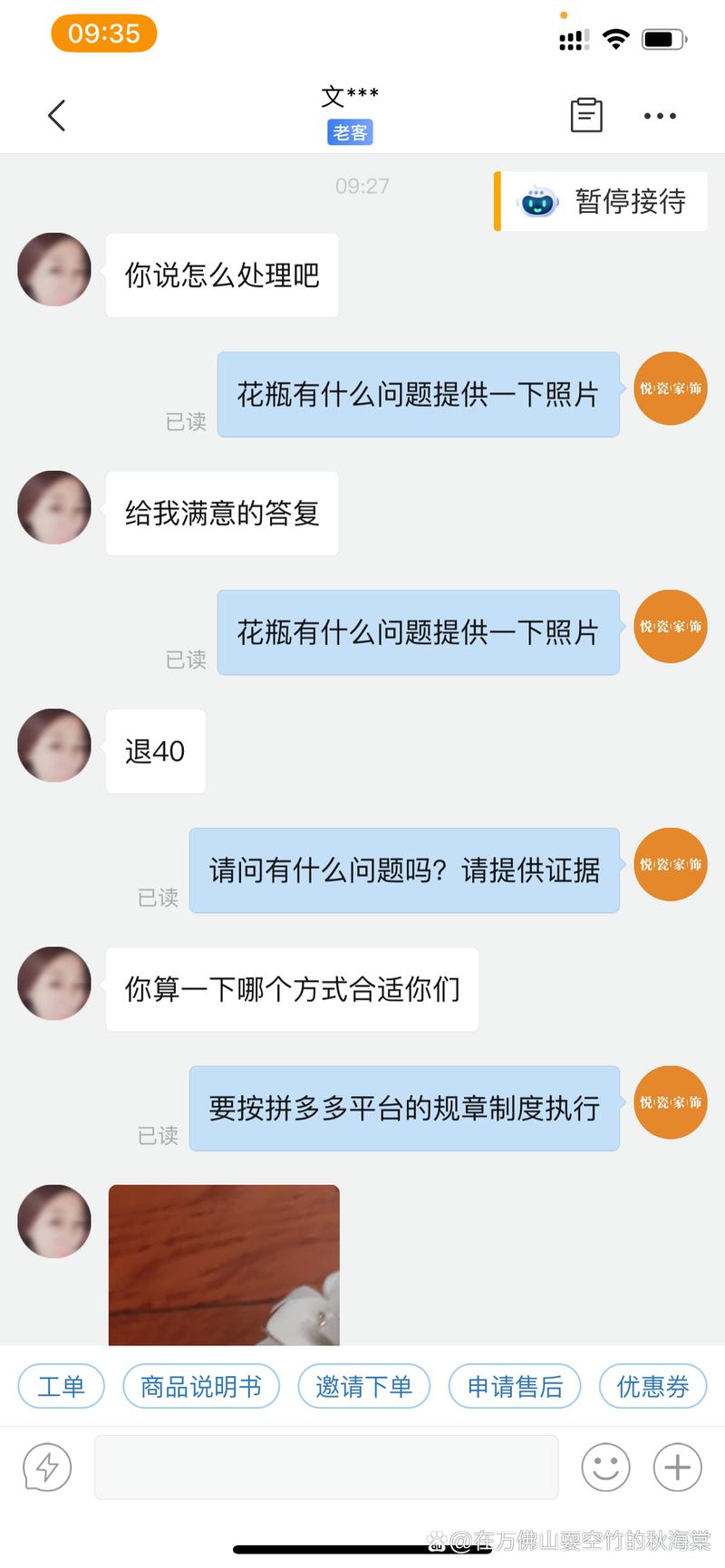
Task: Tap the battery indicator
Action: tap(661, 38)
